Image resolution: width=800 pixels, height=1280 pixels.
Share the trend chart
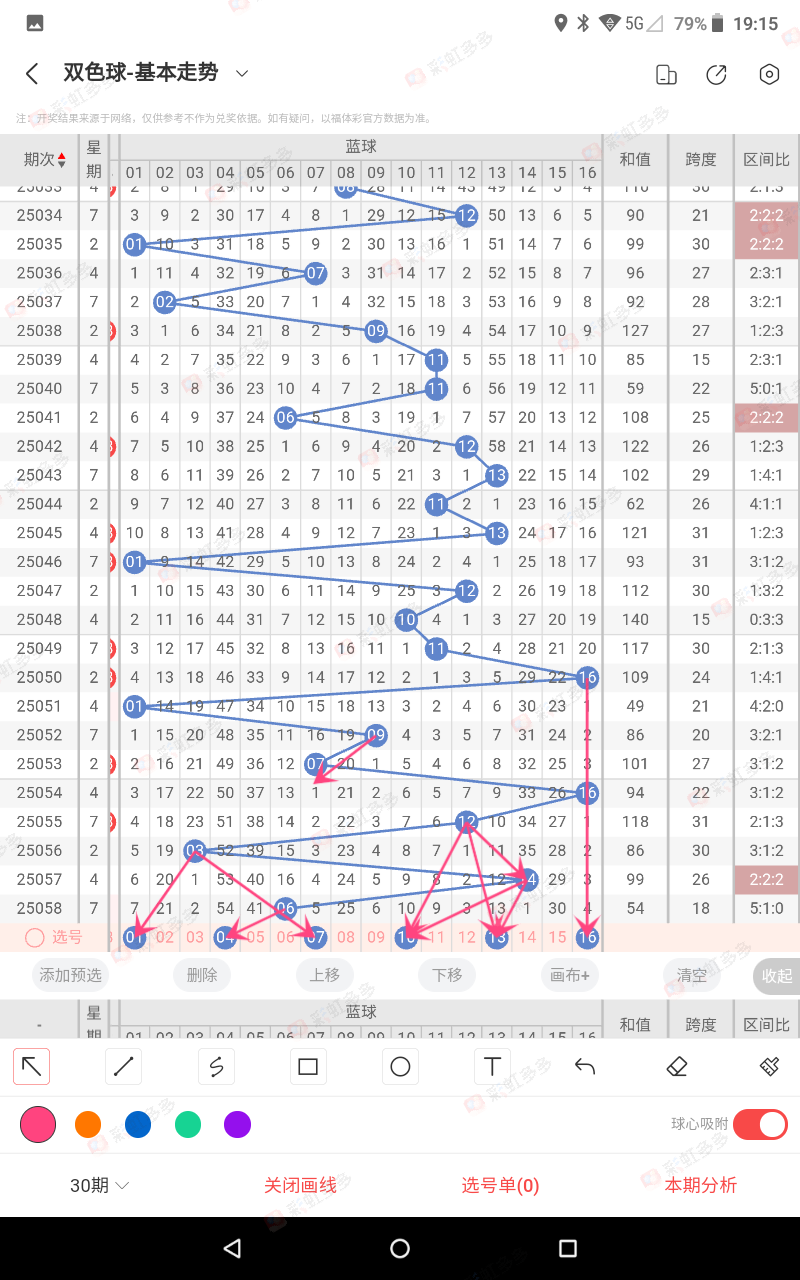(x=716, y=75)
